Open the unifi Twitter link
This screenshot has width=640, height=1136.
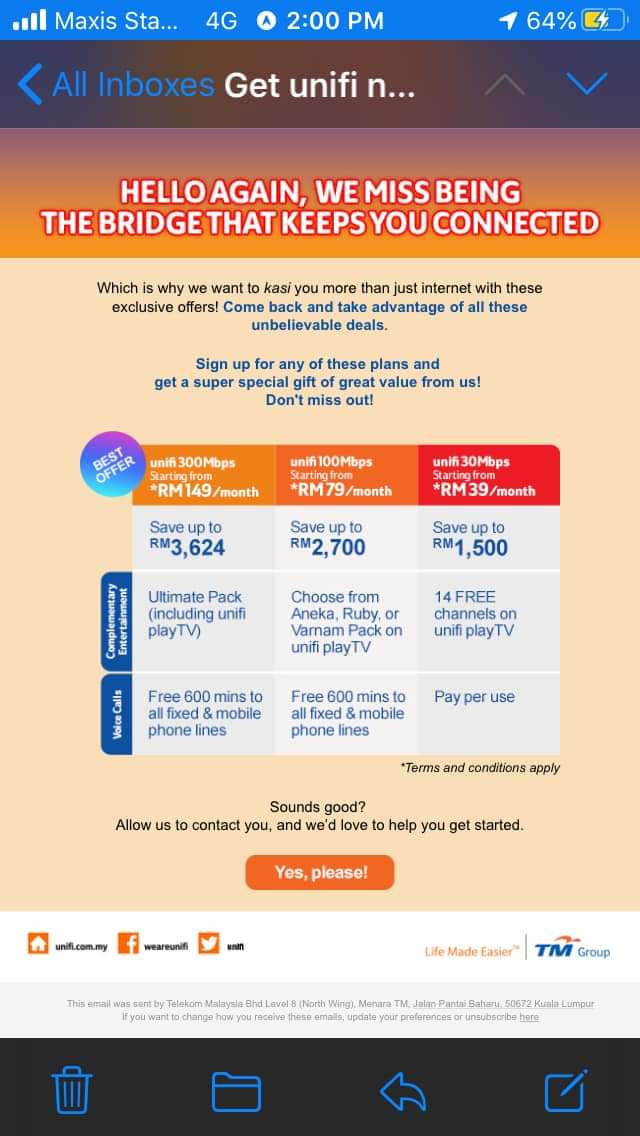(x=222, y=944)
